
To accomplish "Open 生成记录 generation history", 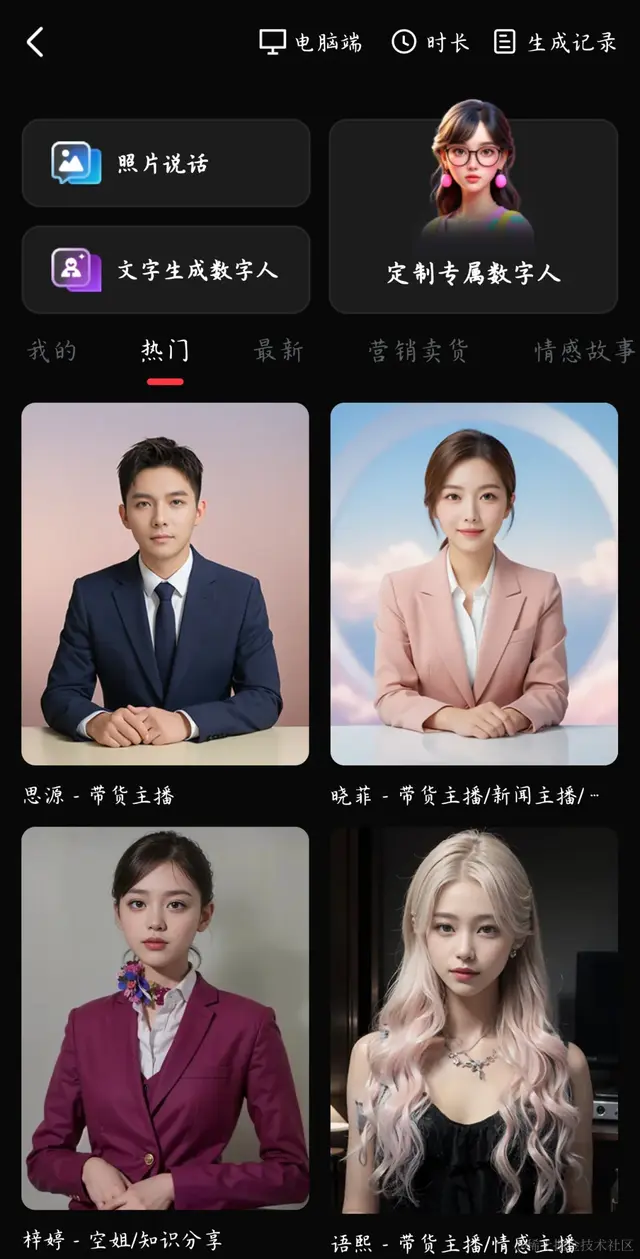I will click(x=556, y=42).
